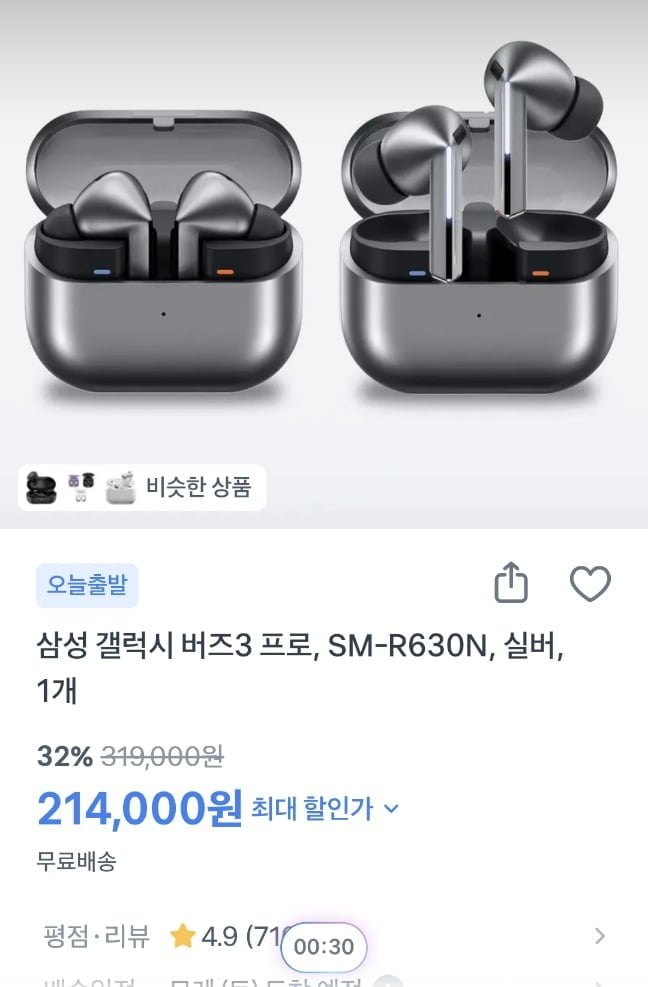Expand the 최대 할인가 price details
This screenshot has width=648, height=987.
[x=326, y=808]
